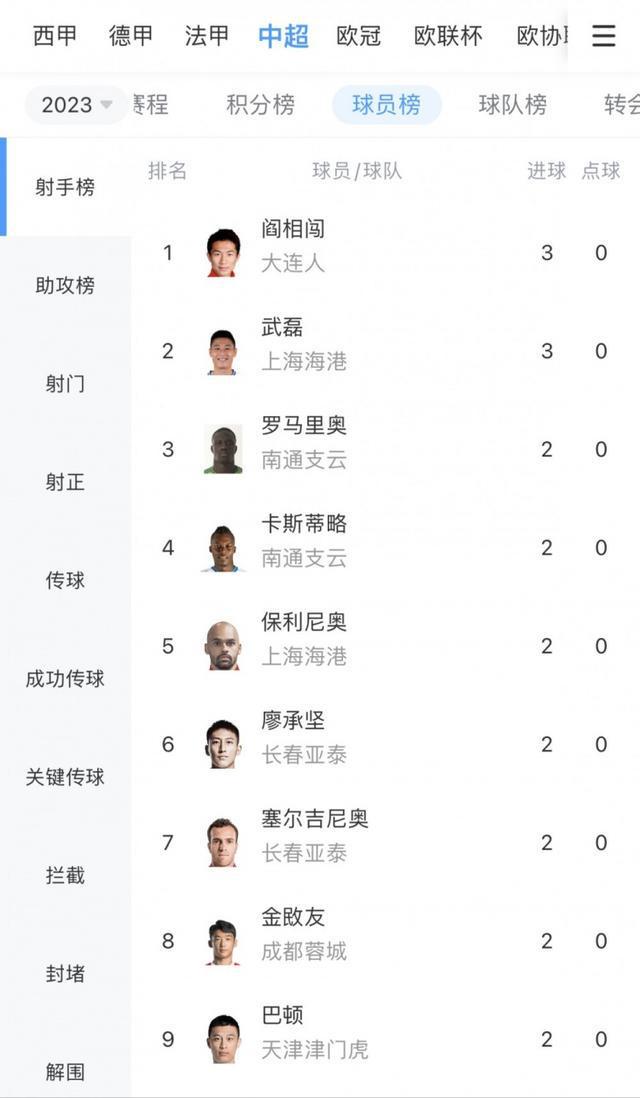
Task: Switch to the 球队榜 tab
Action: (512, 105)
